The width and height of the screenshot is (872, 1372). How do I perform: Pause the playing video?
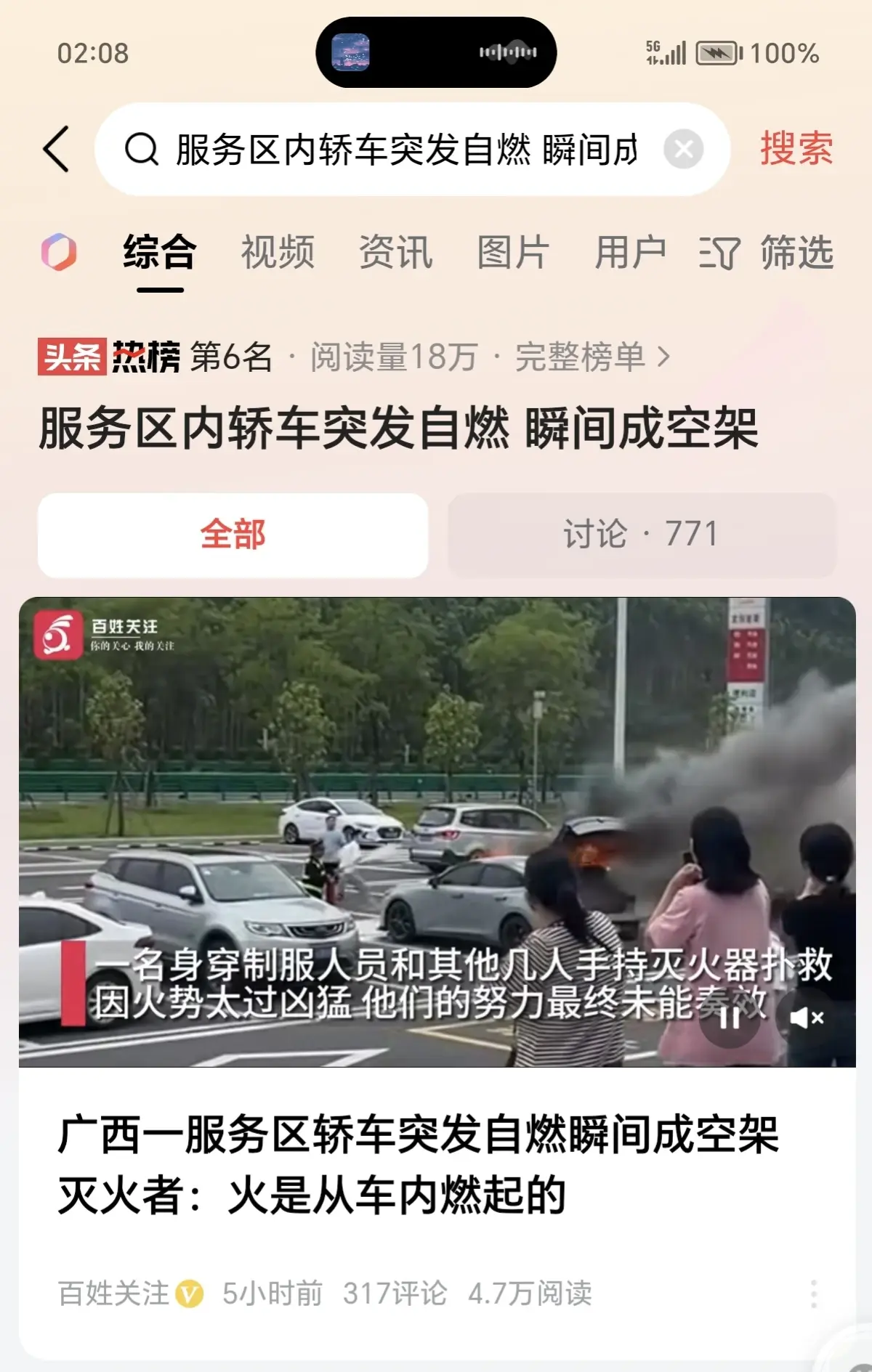(x=730, y=1018)
